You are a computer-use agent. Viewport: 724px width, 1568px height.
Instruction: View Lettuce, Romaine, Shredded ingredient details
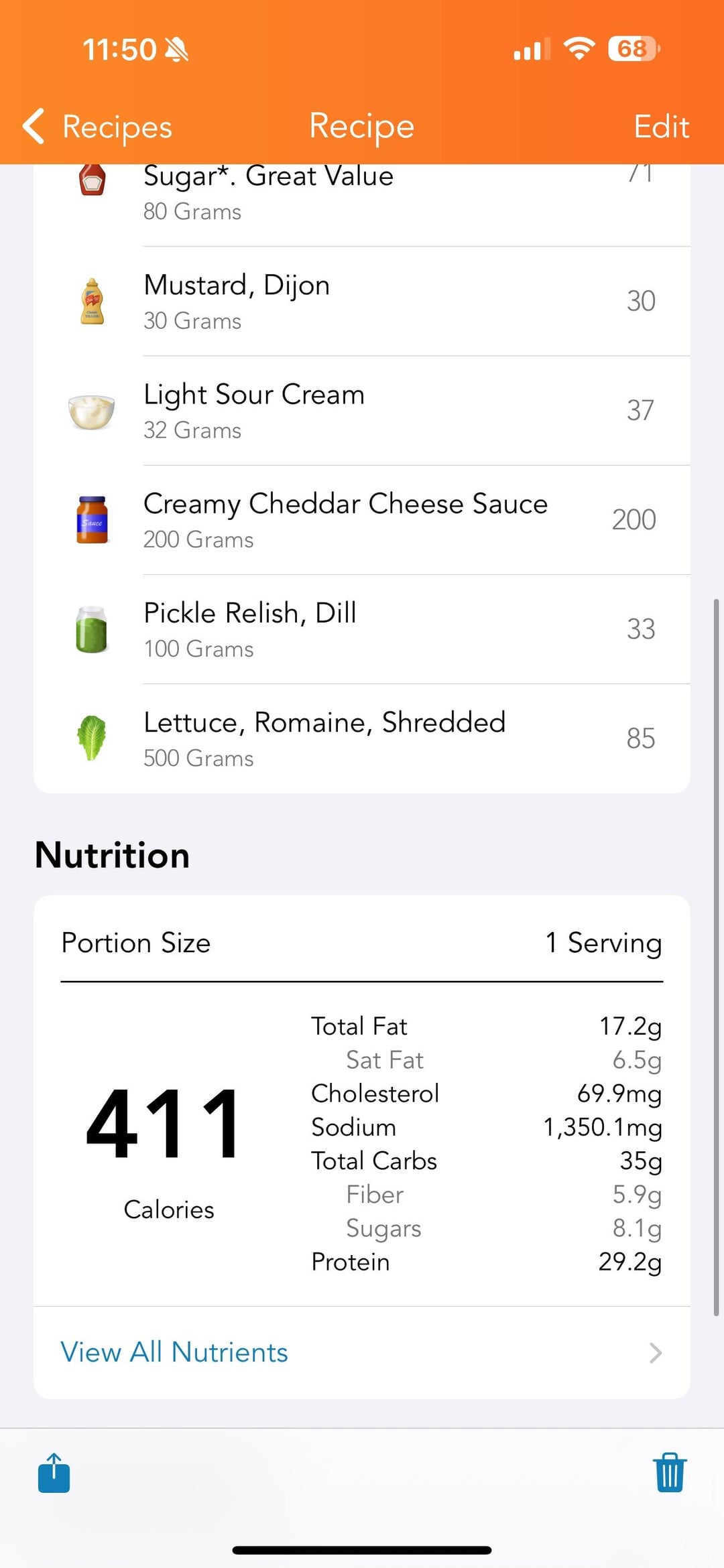[x=362, y=738]
